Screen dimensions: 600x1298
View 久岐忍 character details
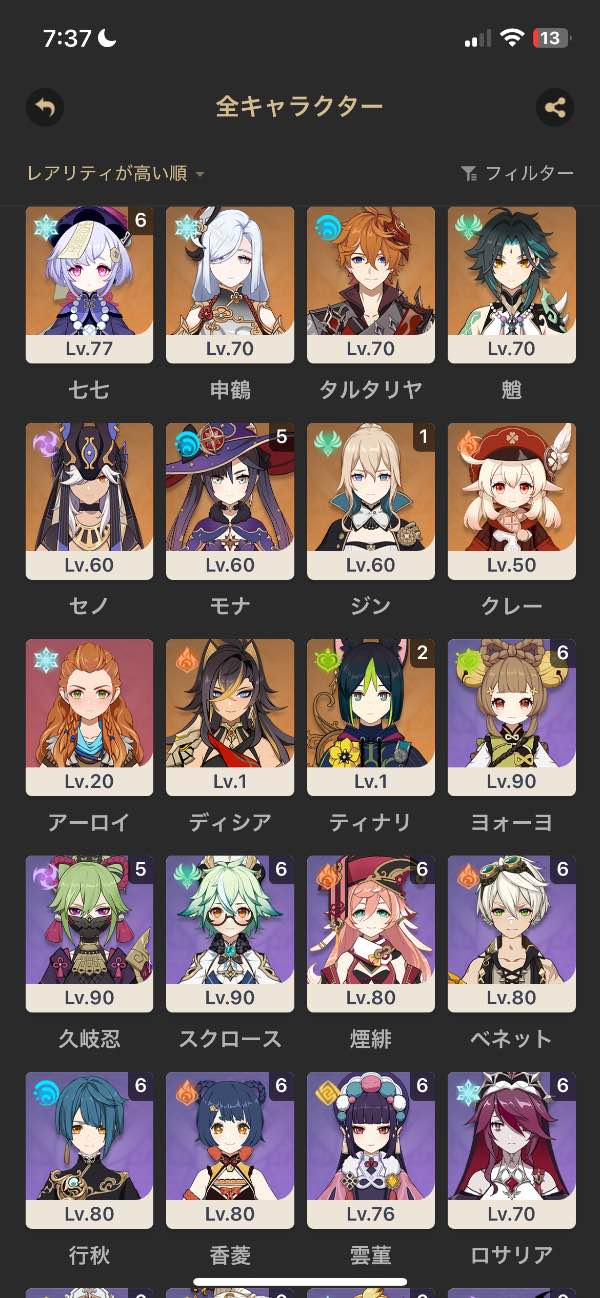point(89,933)
